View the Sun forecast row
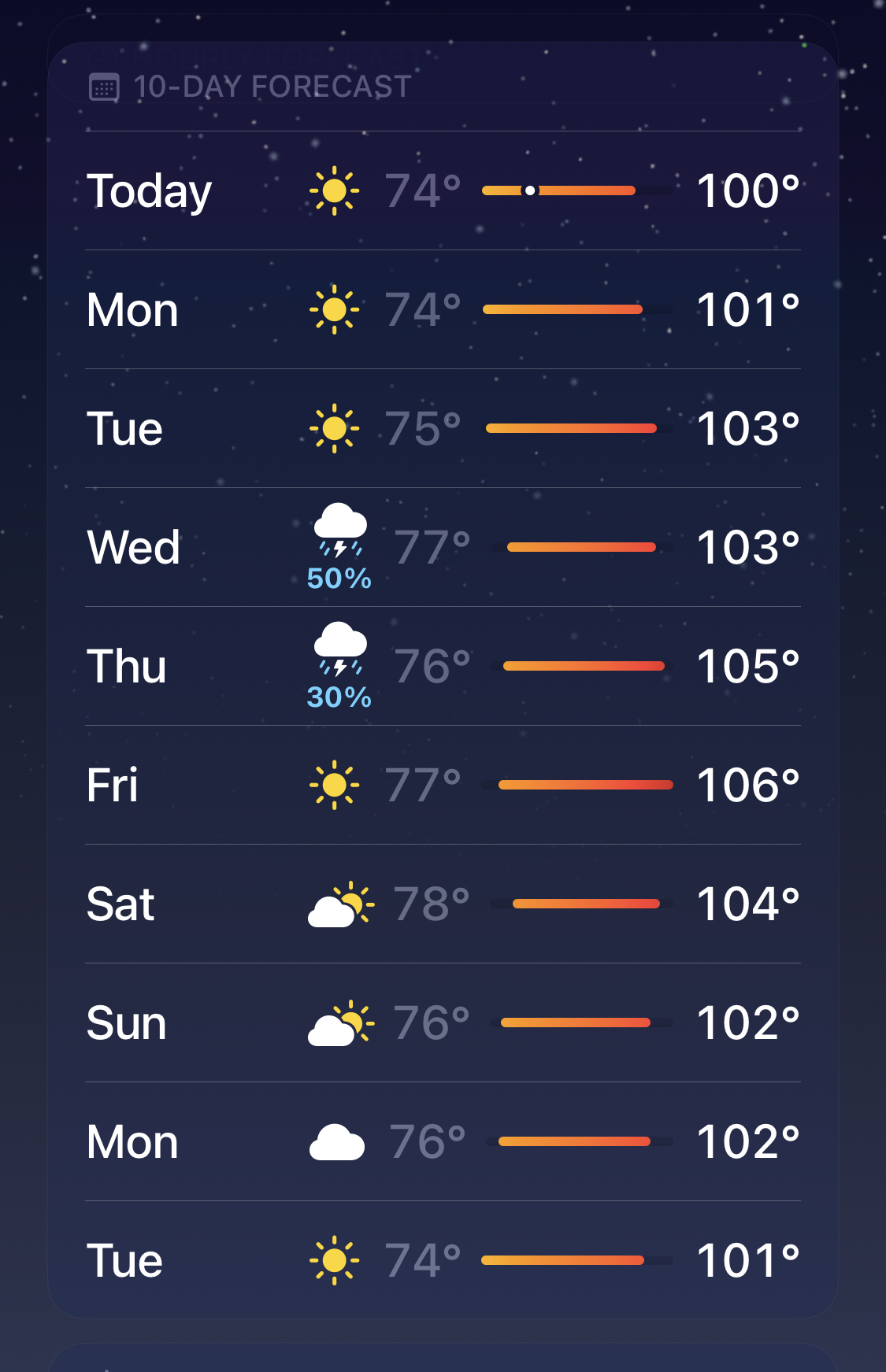The width and height of the screenshot is (886, 1372). point(443,1023)
